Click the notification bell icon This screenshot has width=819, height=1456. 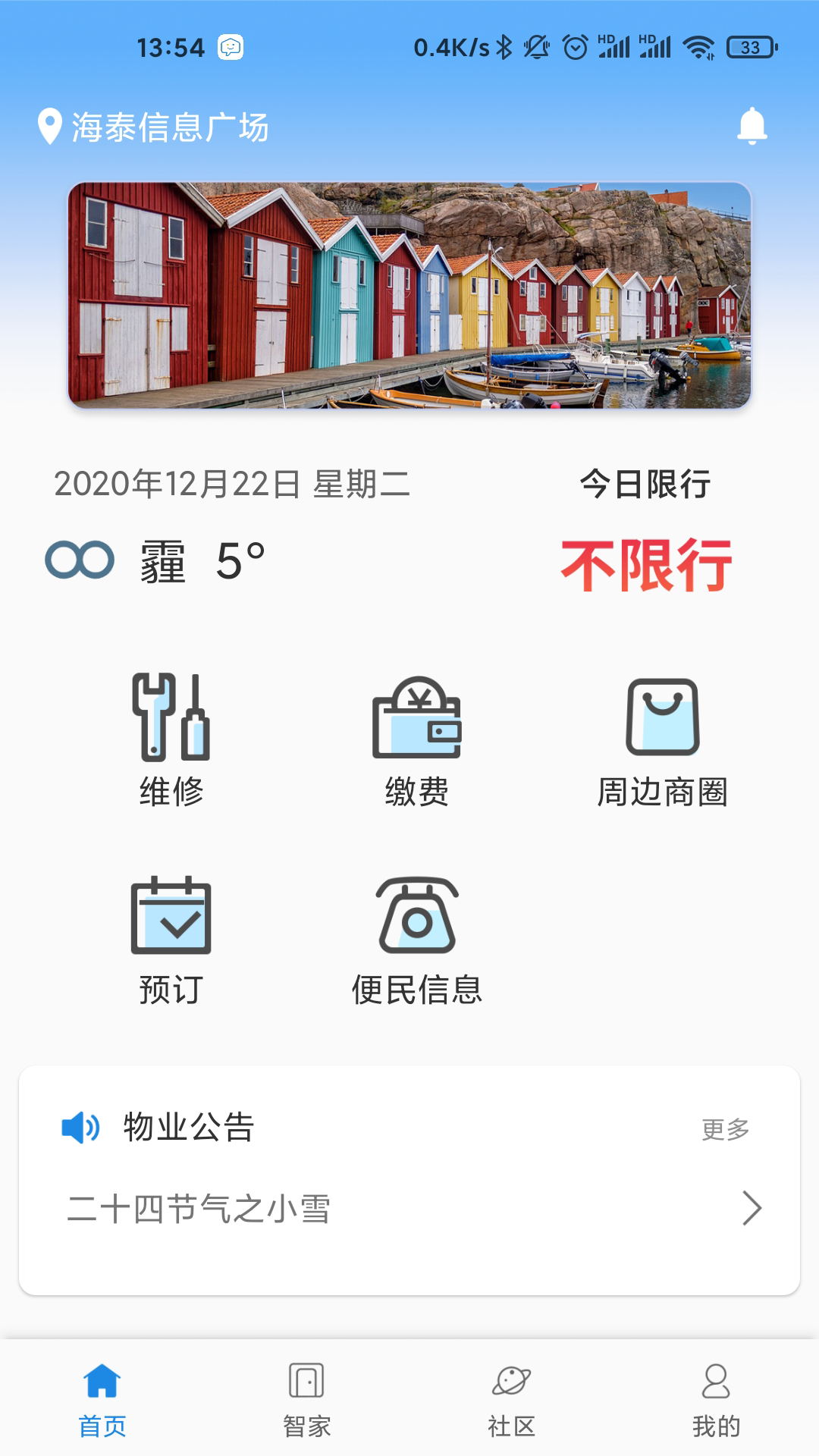click(751, 126)
